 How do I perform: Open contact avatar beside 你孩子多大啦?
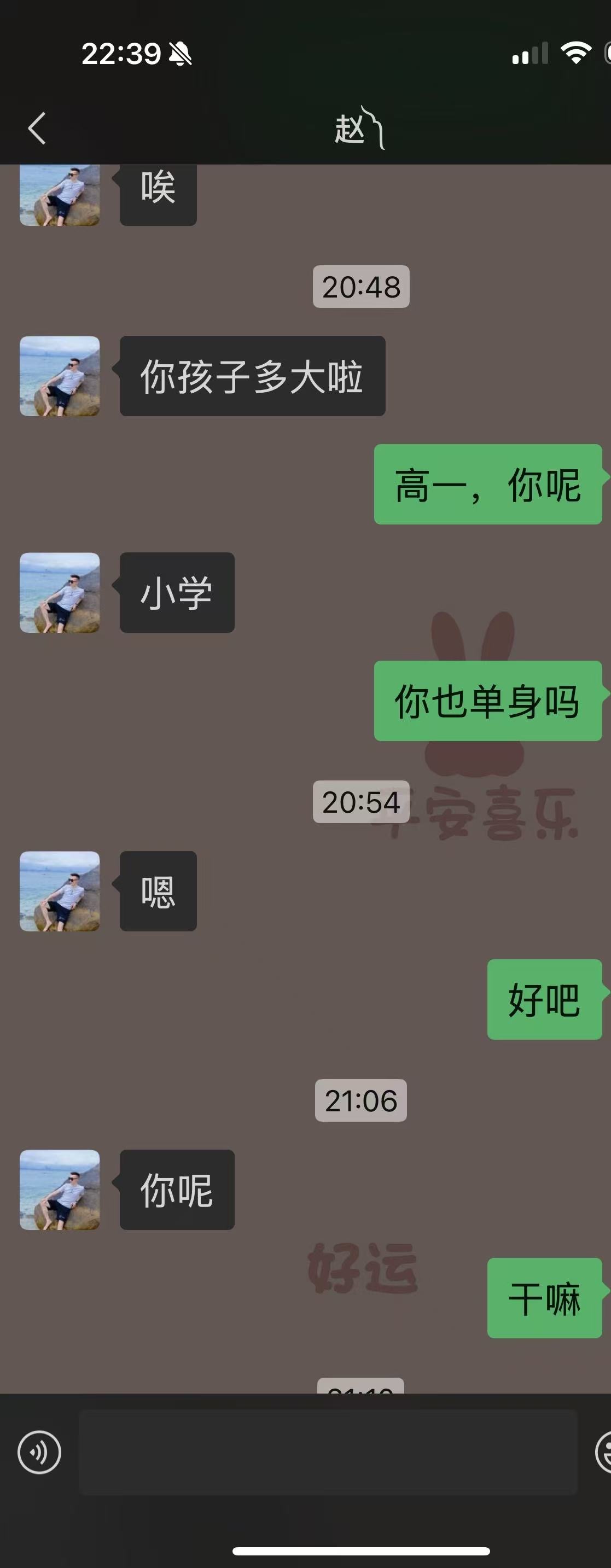(60, 376)
